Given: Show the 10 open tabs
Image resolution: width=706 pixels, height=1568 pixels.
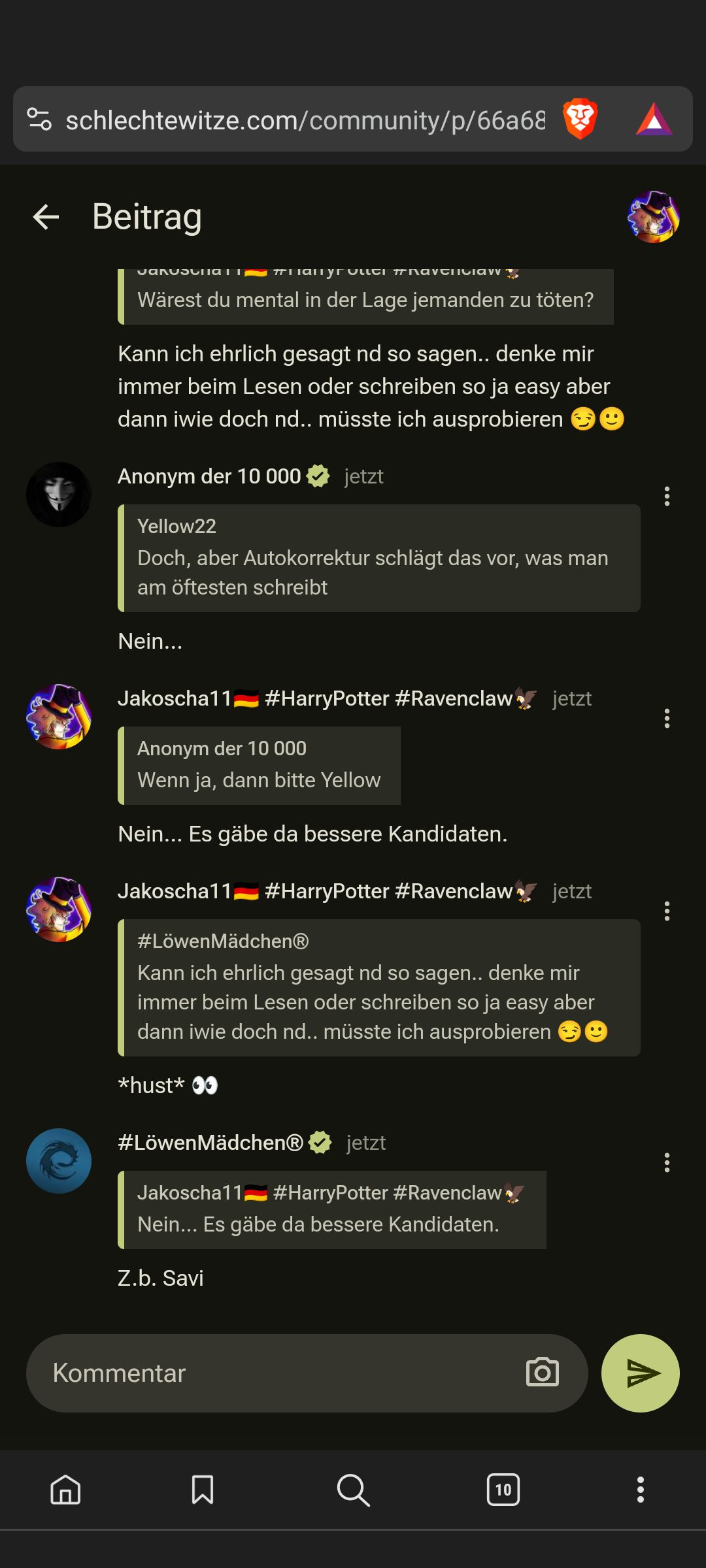Looking at the screenshot, I should click(x=503, y=1490).
